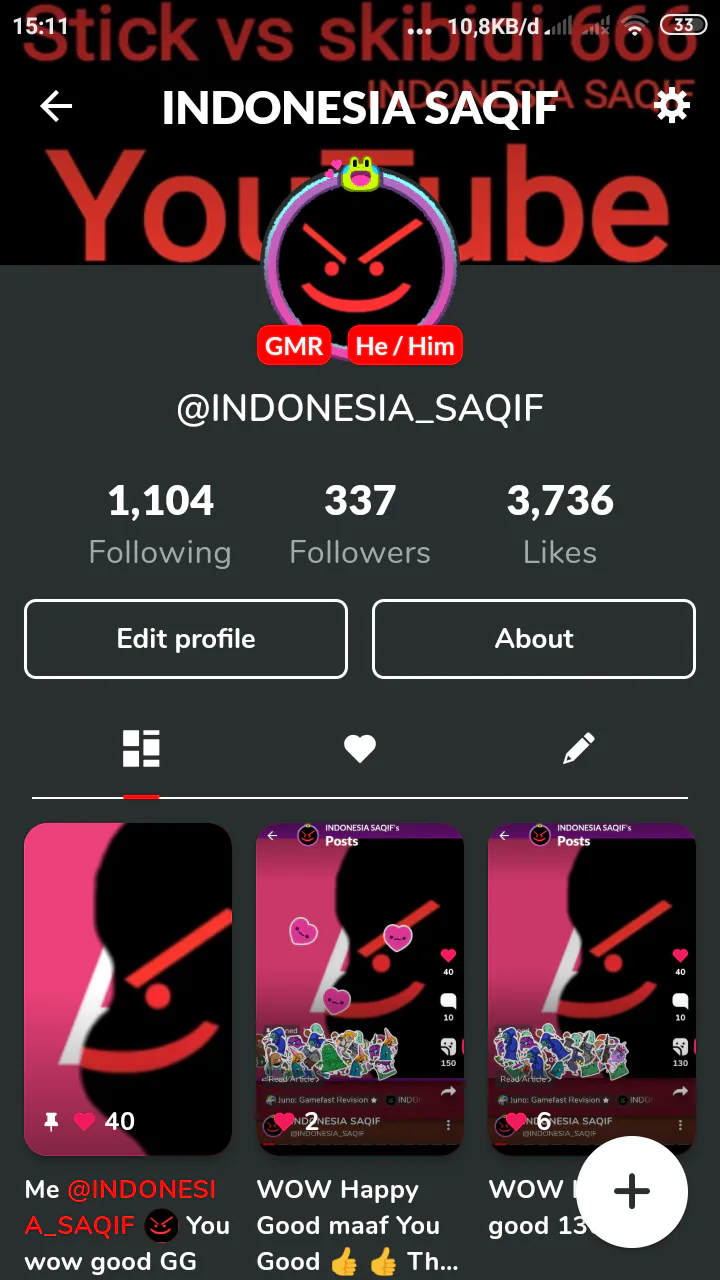Open the About section
720x1280 pixels.
tap(534, 639)
